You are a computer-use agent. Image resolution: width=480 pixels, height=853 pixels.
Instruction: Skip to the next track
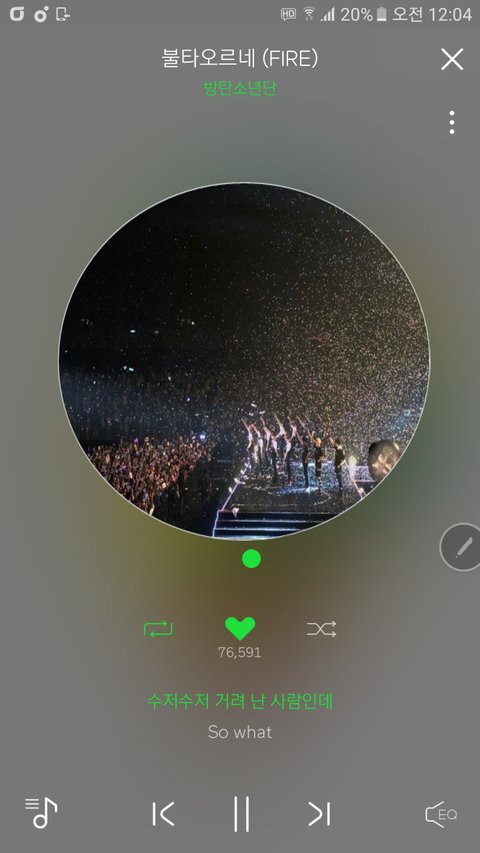[x=319, y=814]
